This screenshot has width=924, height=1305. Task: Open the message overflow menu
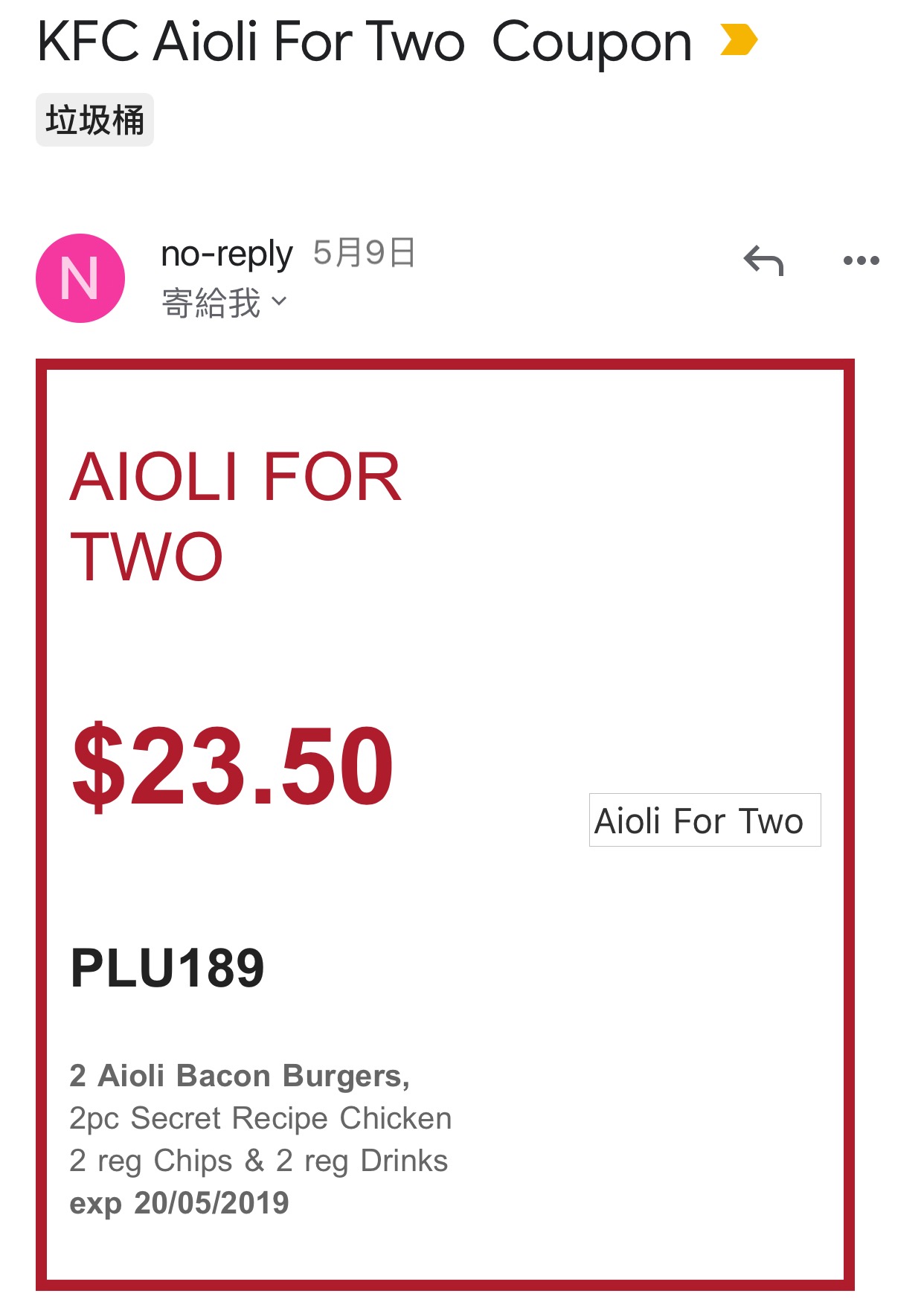click(x=861, y=260)
